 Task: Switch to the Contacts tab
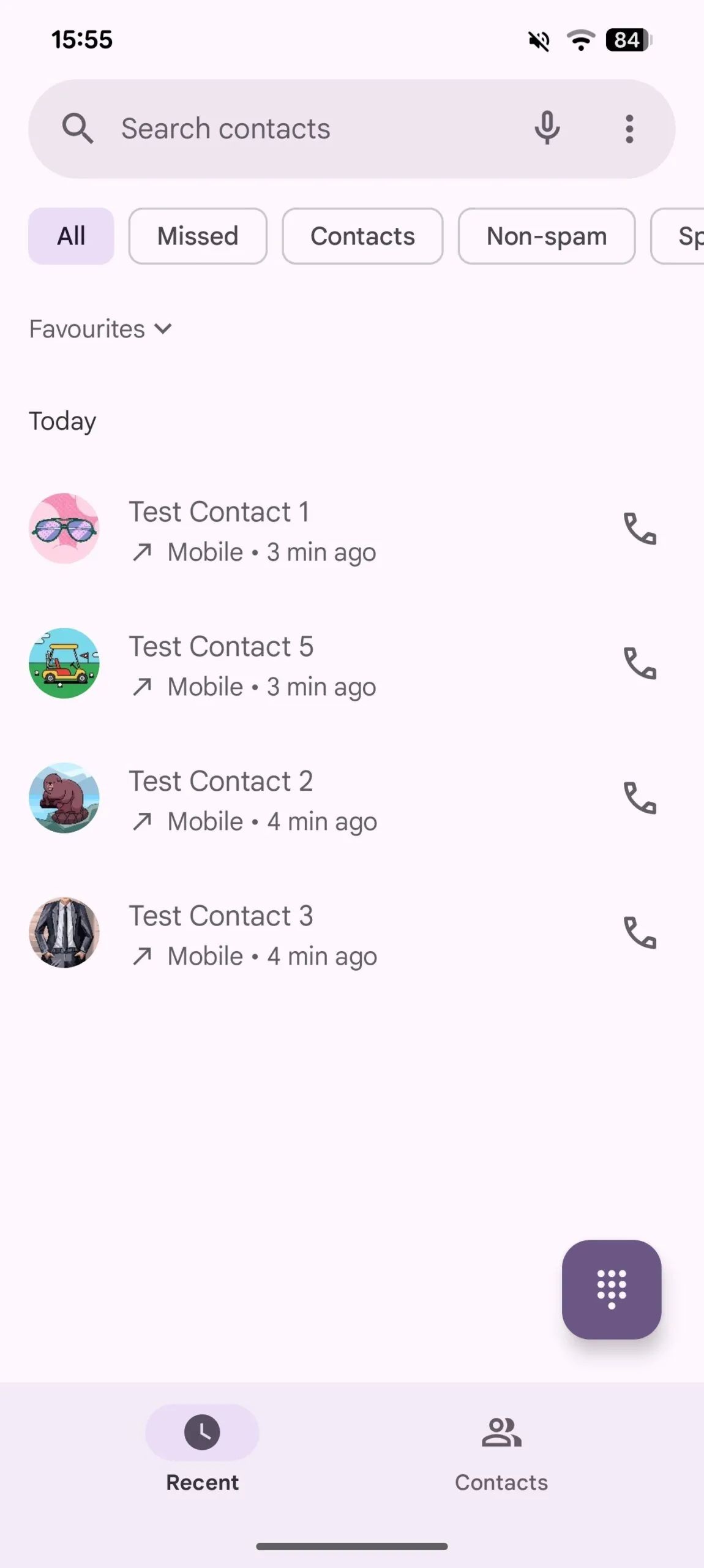pyautogui.click(x=501, y=1464)
